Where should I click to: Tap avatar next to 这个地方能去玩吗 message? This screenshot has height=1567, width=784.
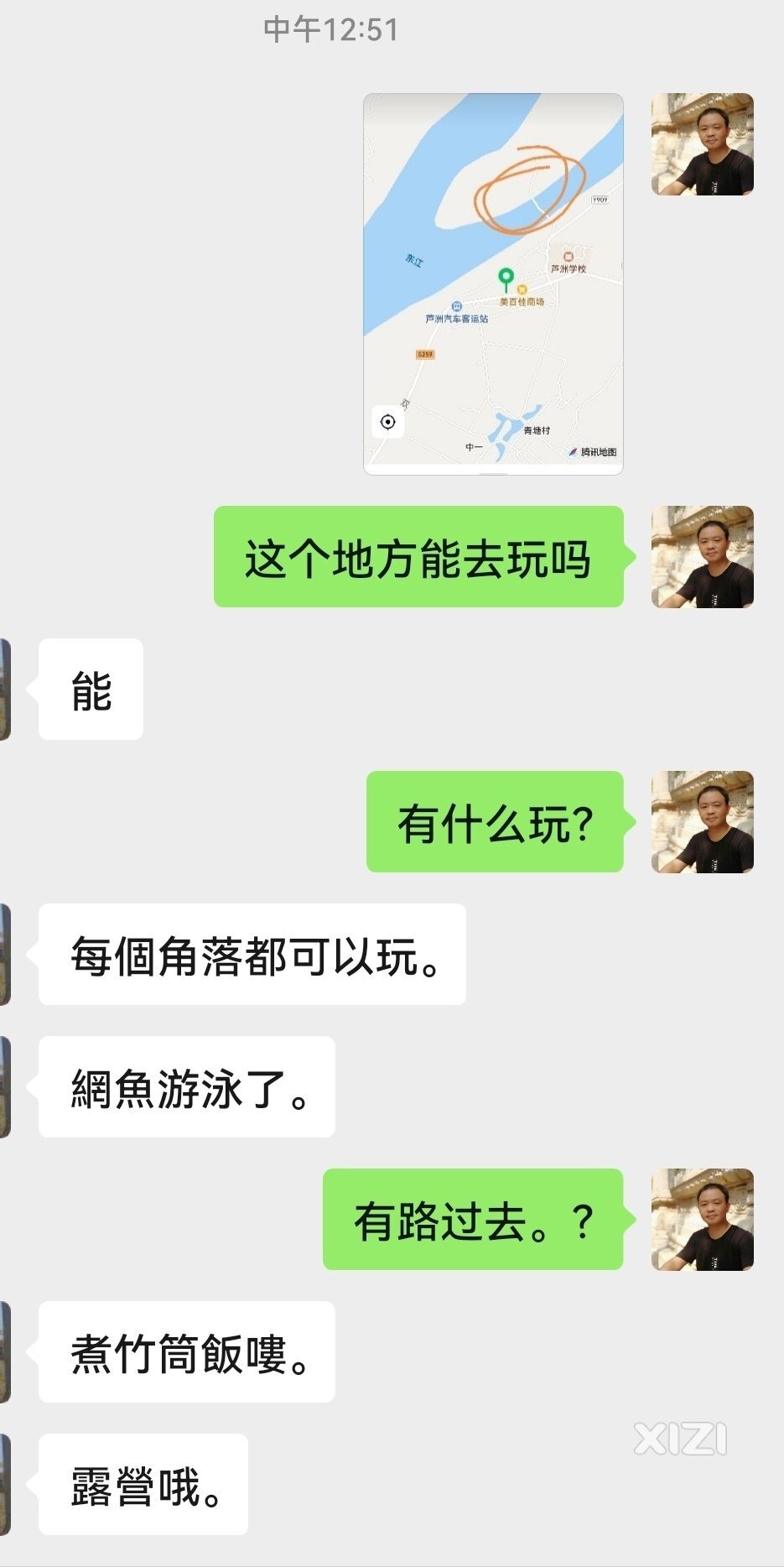point(702,557)
